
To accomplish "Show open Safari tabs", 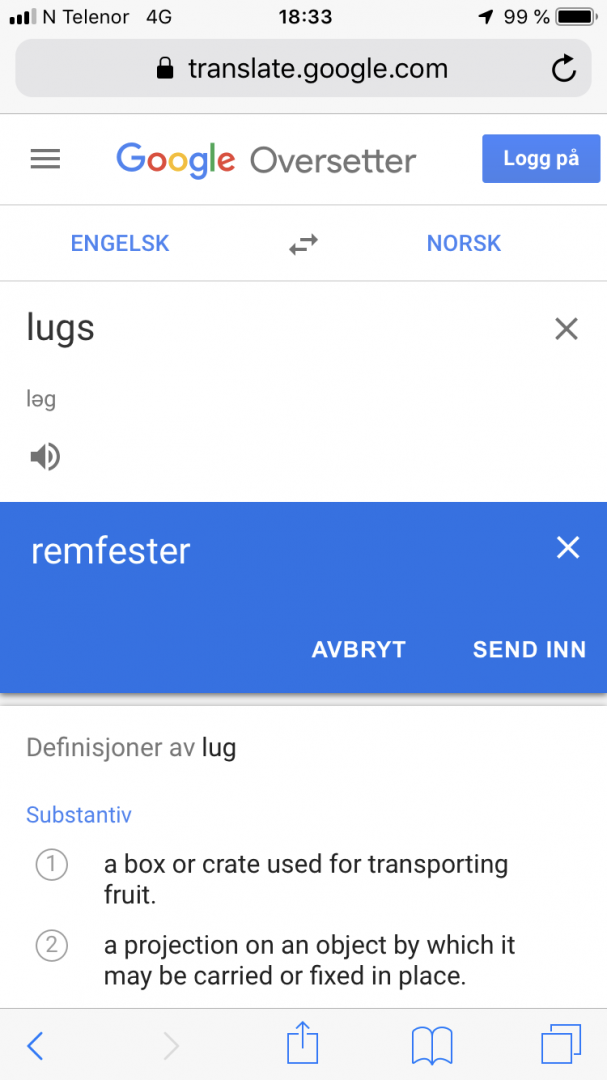I will [x=560, y=1044].
